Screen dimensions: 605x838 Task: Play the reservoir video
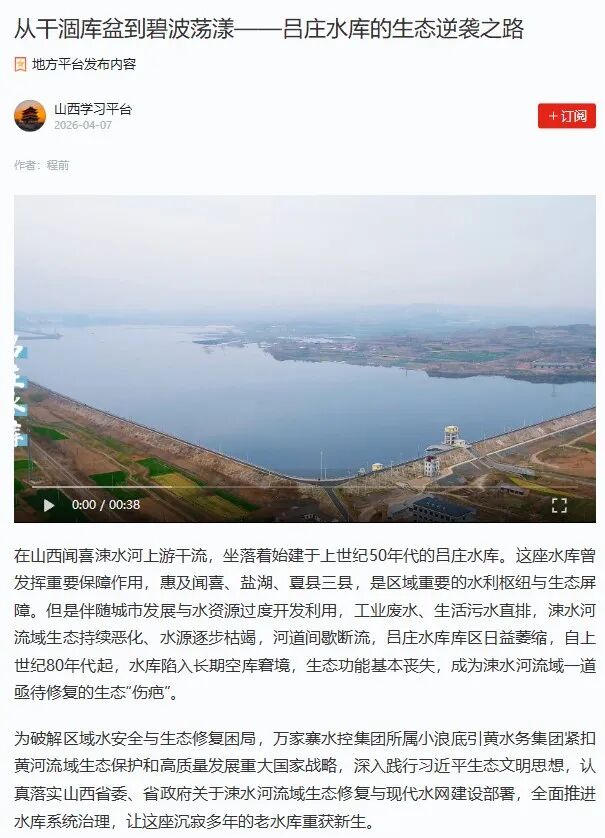[x=48, y=505]
